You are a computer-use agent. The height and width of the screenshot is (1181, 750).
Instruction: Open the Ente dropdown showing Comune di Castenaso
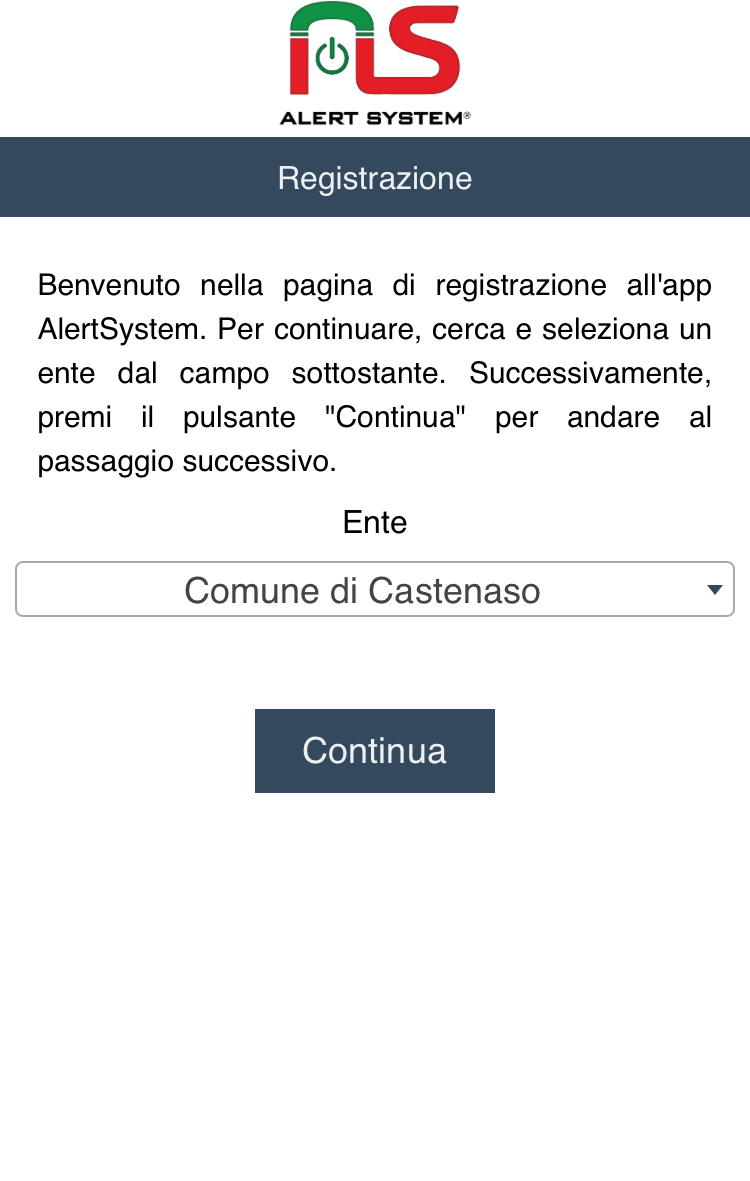coord(374,590)
